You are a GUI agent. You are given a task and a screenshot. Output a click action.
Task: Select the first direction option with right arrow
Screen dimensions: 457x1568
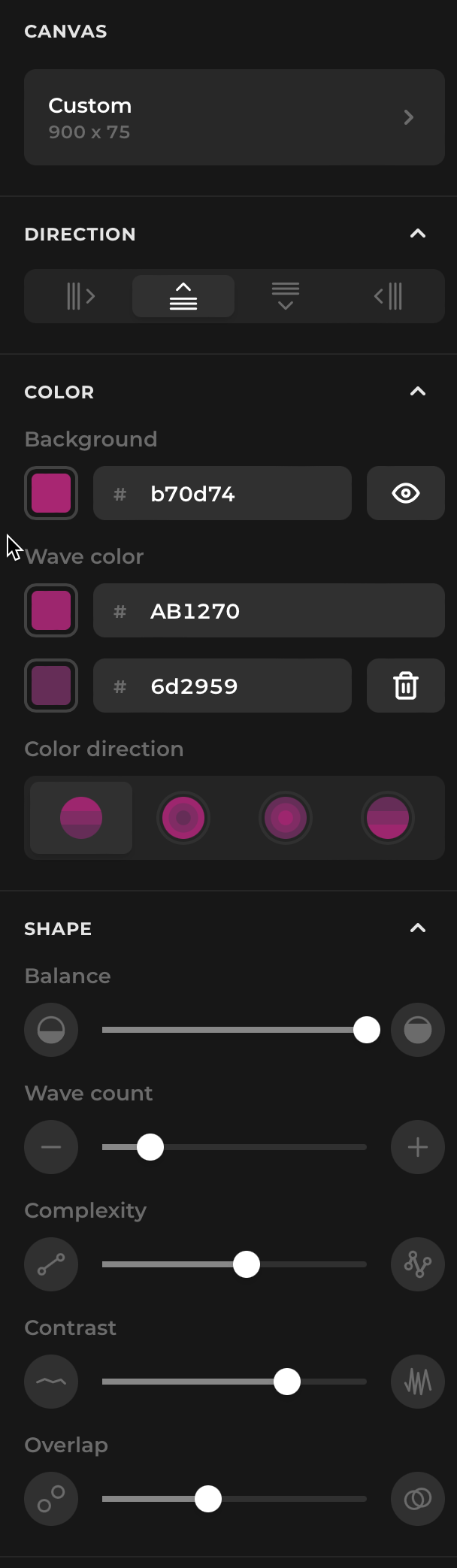(x=81, y=296)
